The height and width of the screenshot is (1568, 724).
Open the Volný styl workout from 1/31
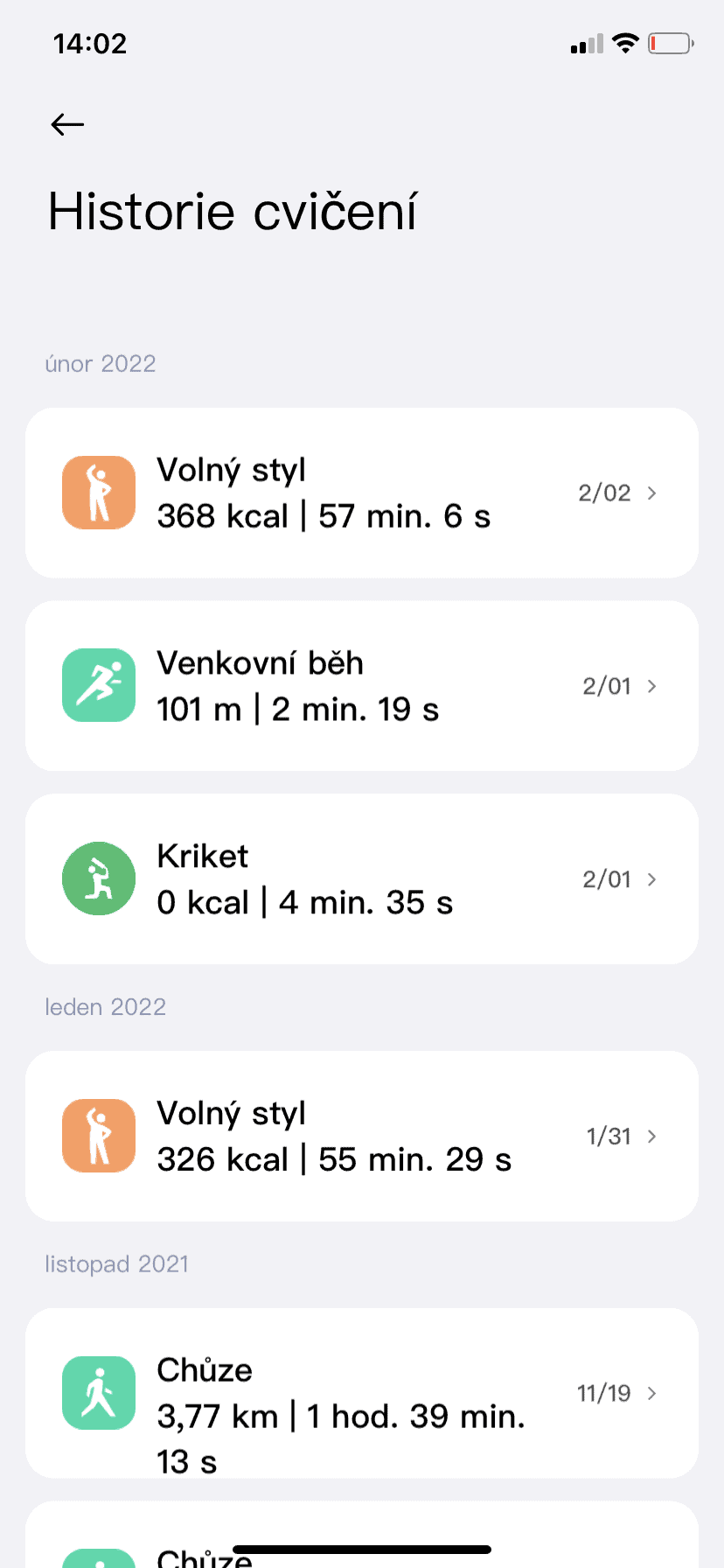click(361, 1137)
